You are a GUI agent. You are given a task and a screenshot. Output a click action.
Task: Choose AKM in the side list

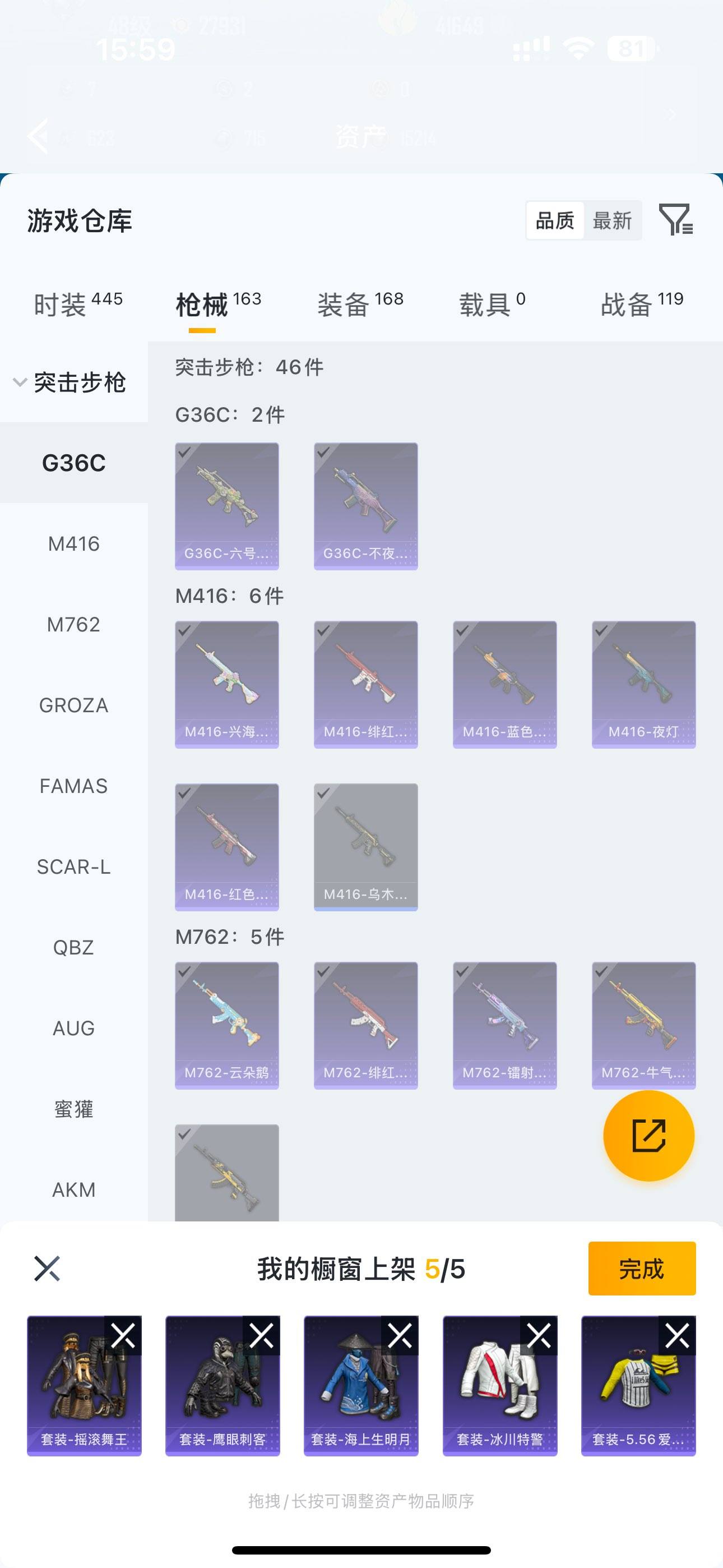73,1189
